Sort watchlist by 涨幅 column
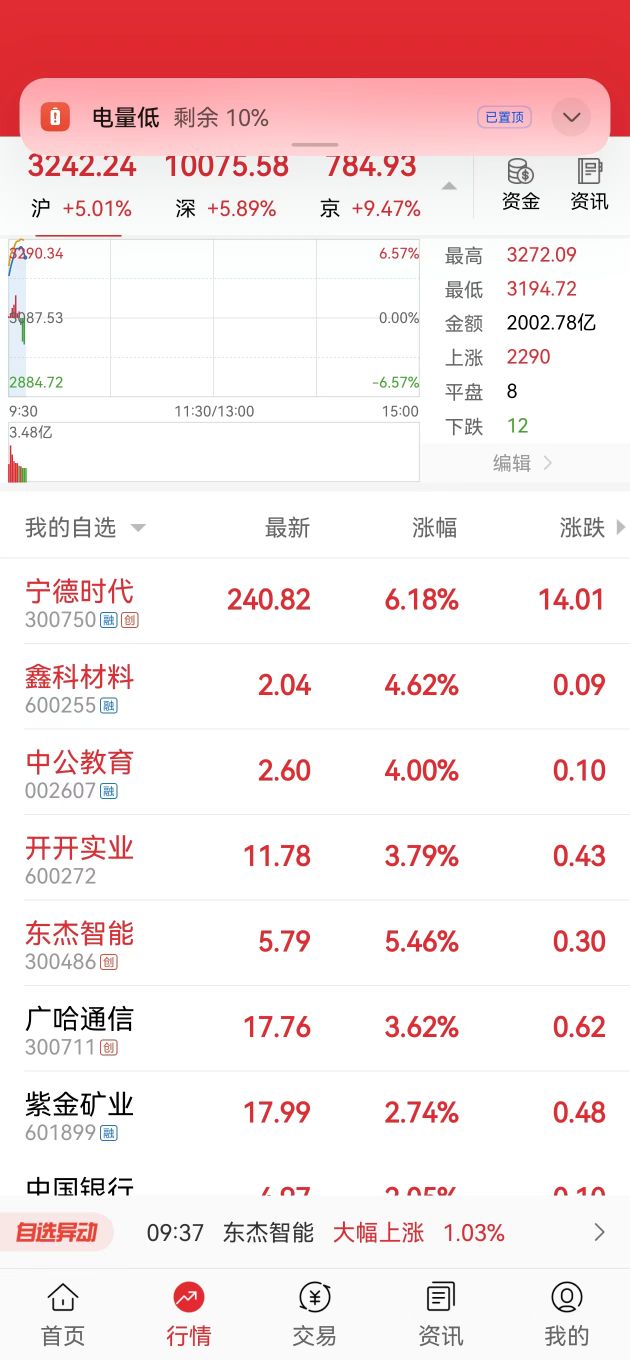The height and width of the screenshot is (1360, 630). (434, 528)
